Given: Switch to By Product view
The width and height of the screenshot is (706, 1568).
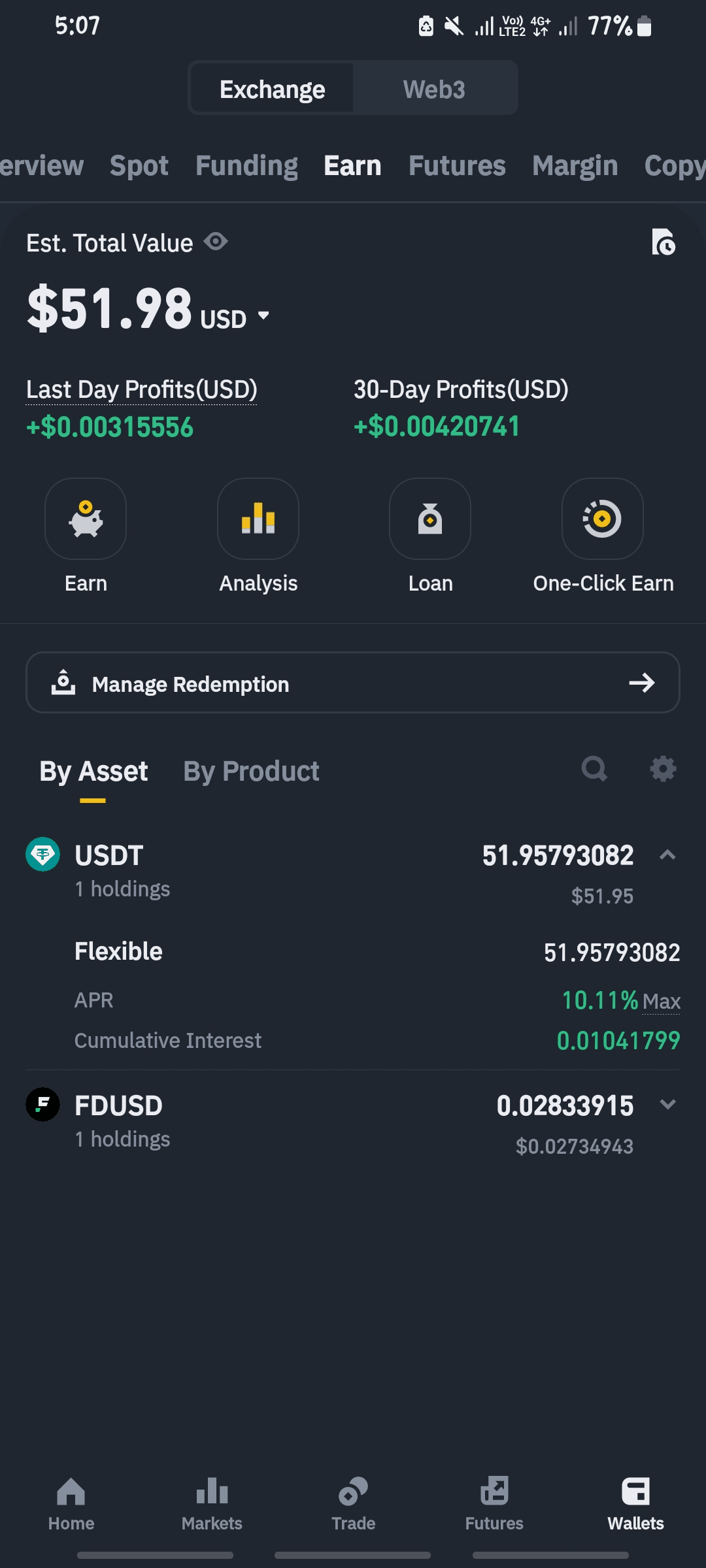Looking at the screenshot, I should tap(251, 772).
